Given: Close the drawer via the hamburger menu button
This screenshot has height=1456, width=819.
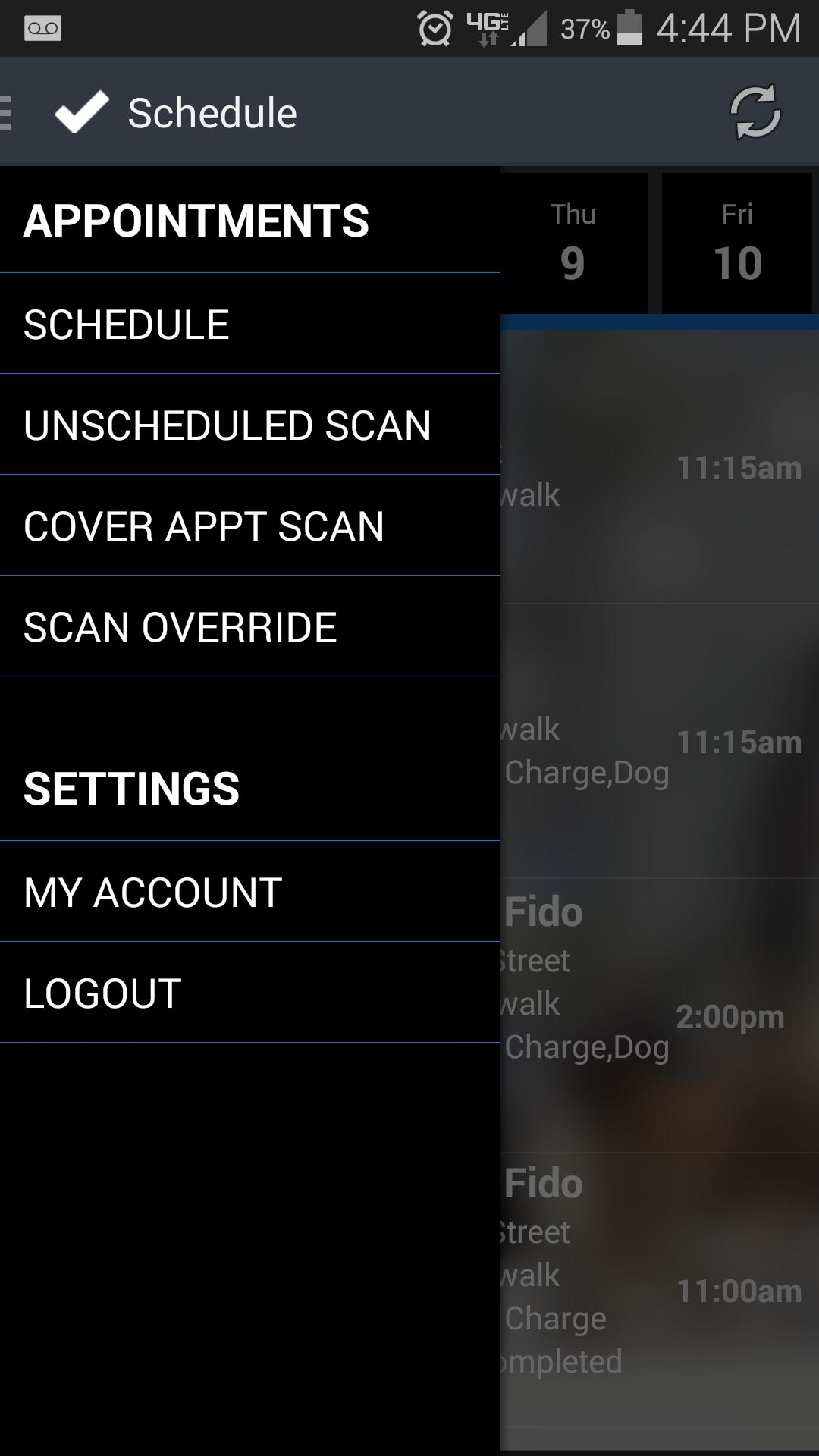Looking at the screenshot, I should coord(8,112).
